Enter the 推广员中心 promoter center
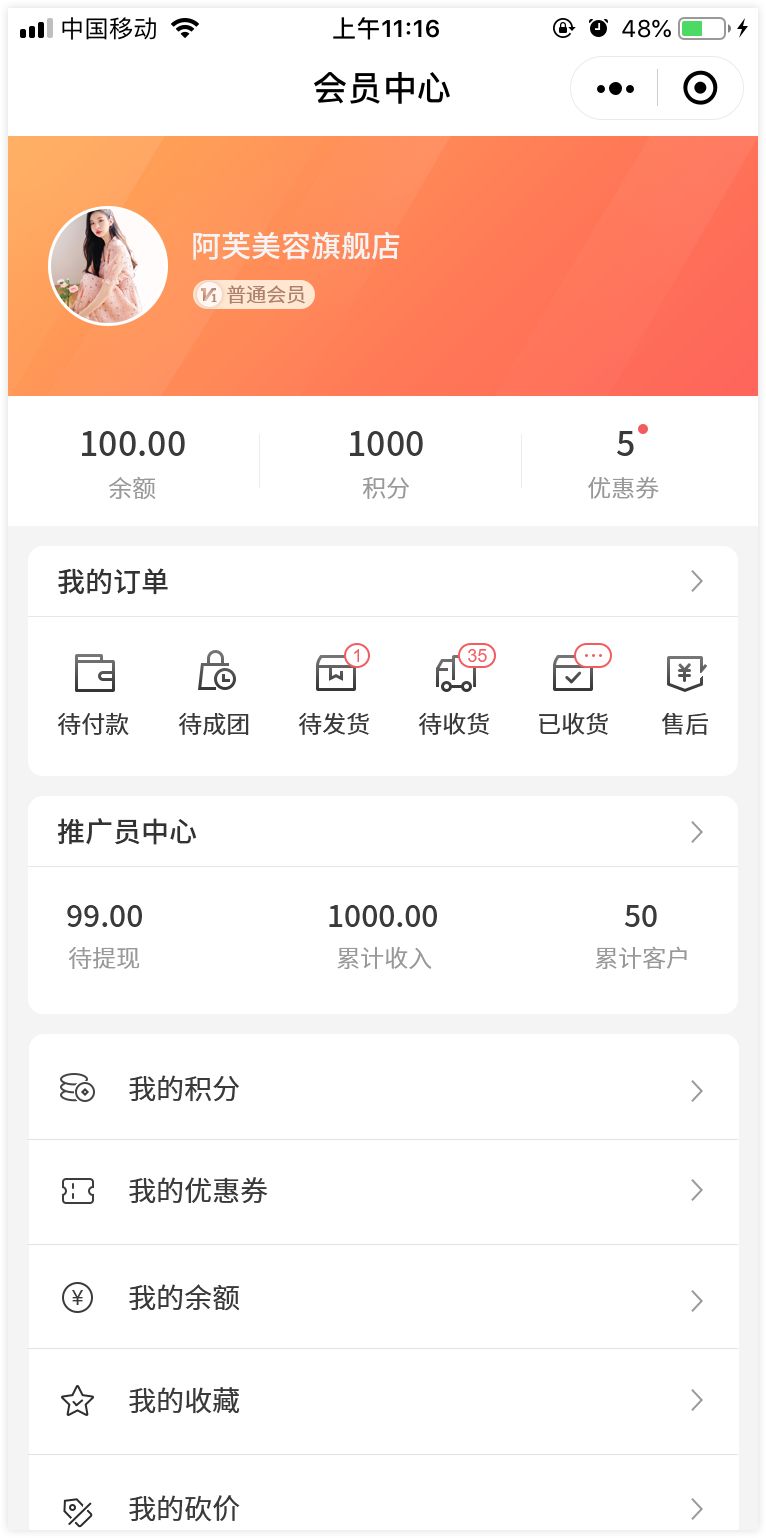This screenshot has width=766, height=1538. tap(383, 832)
